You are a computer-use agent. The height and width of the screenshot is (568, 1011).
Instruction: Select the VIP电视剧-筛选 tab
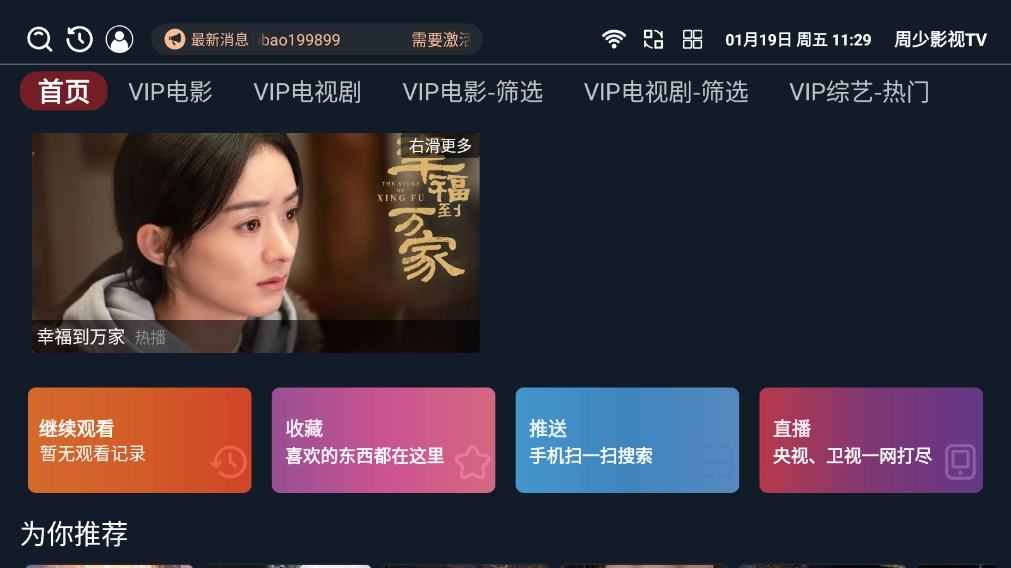pyautogui.click(x=665, y=92)
